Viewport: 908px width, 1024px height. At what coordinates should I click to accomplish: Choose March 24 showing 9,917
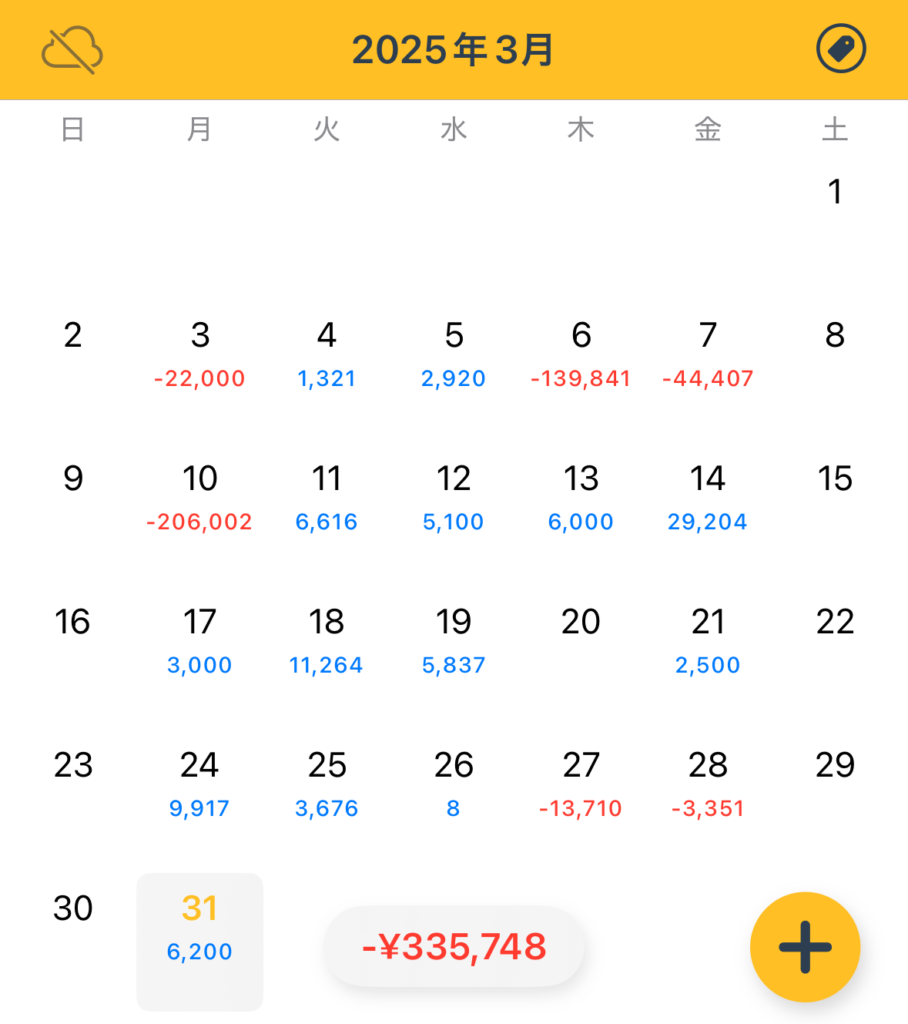[200, 784]
